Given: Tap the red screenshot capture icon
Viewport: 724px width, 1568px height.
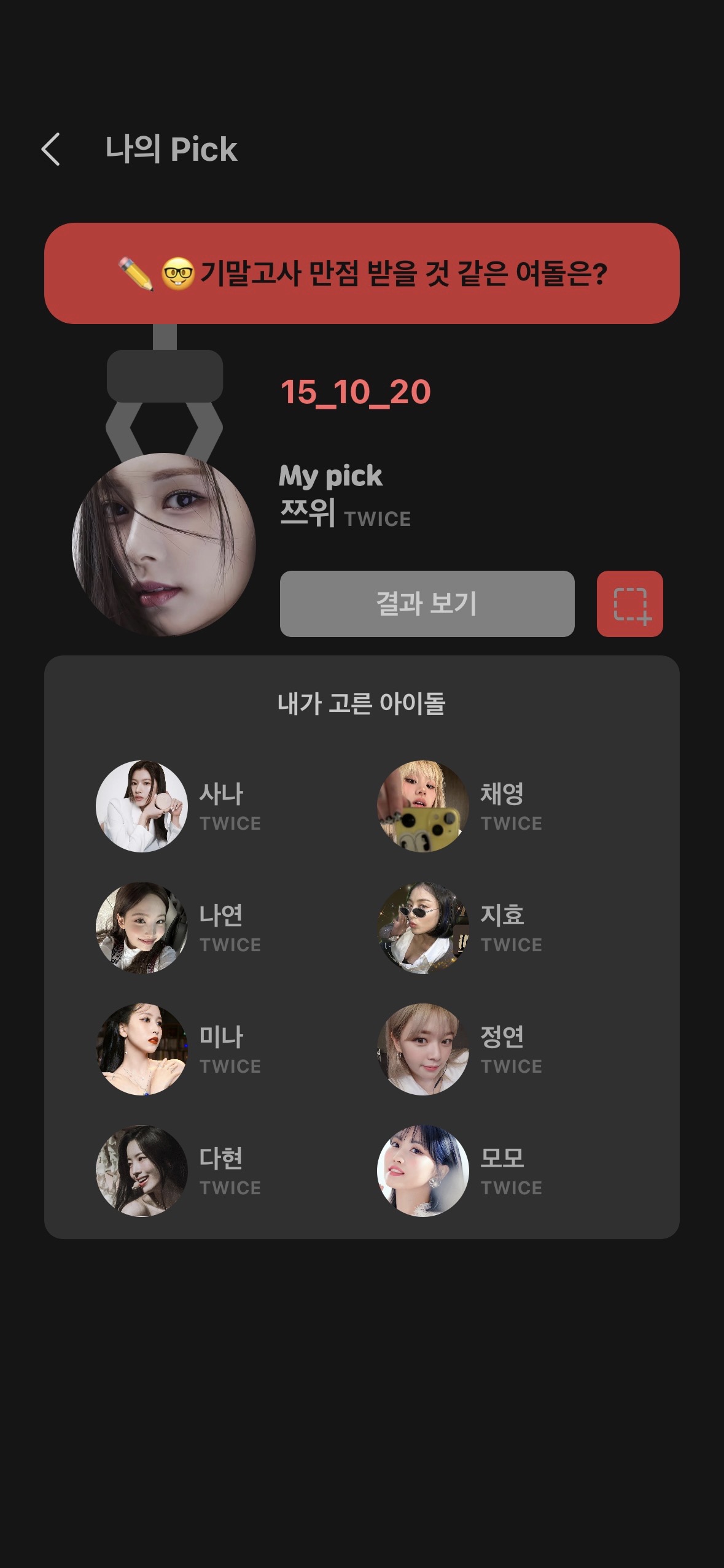Looking at the screenshot, I should [x=629, y=604].
